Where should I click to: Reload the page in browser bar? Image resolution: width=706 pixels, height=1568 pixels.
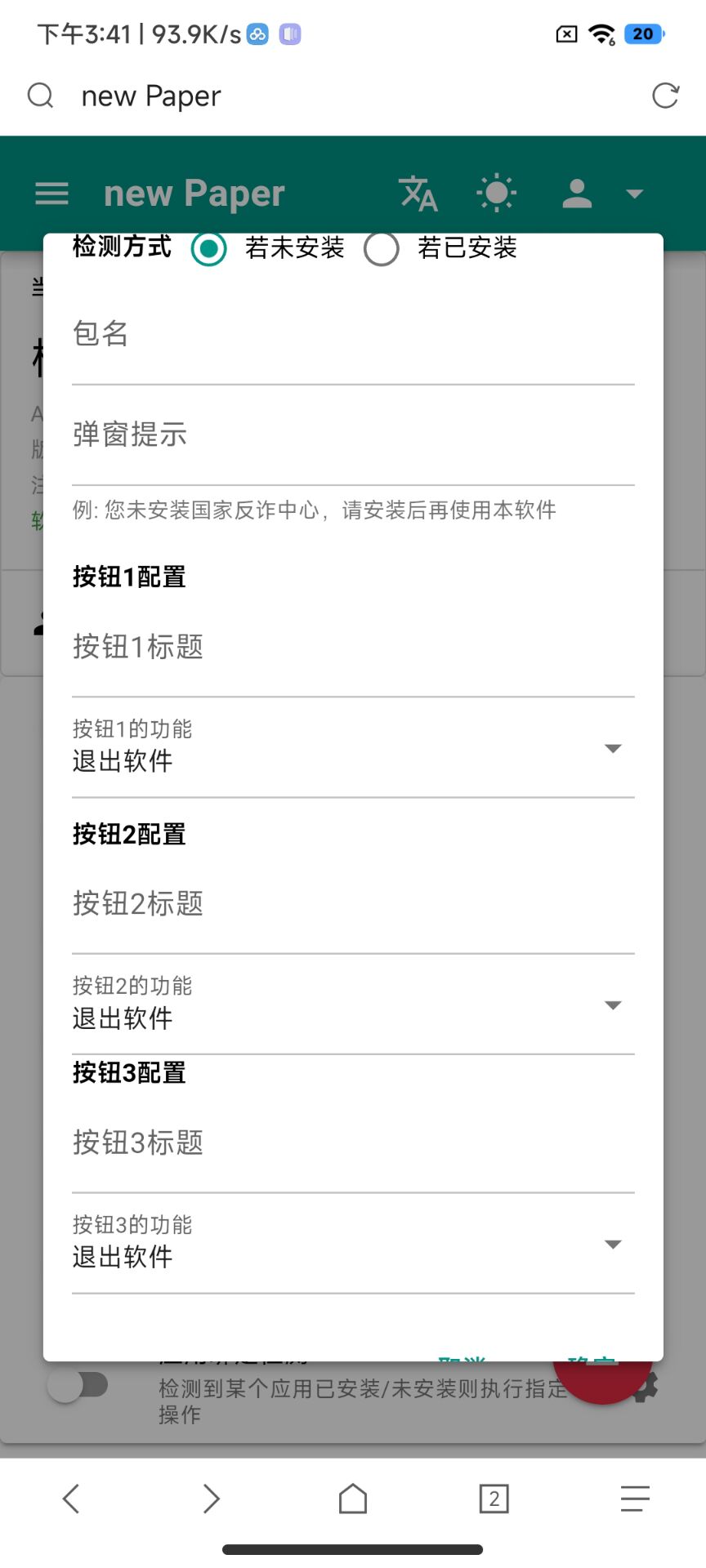[x=665, y=96]
